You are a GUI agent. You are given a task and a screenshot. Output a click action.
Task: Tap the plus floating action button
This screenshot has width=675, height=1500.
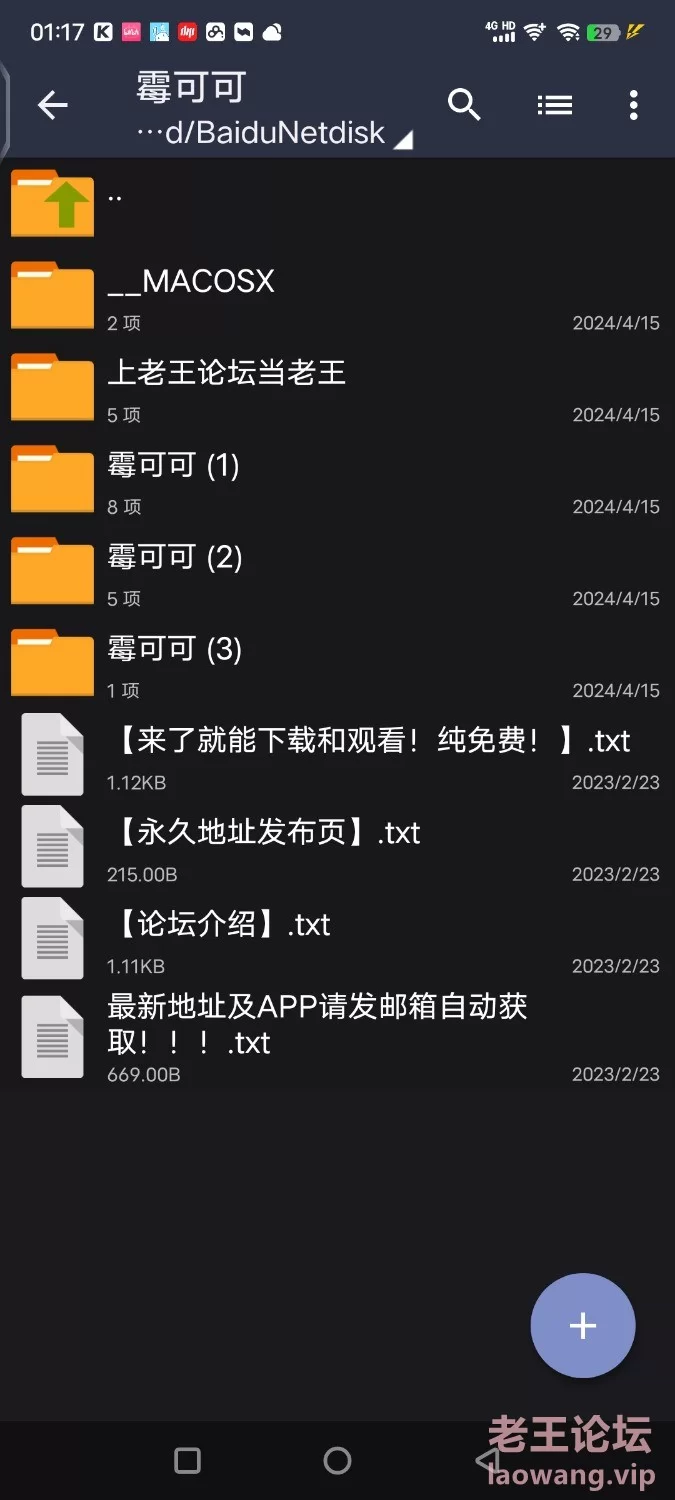[x=583, y=1326]
